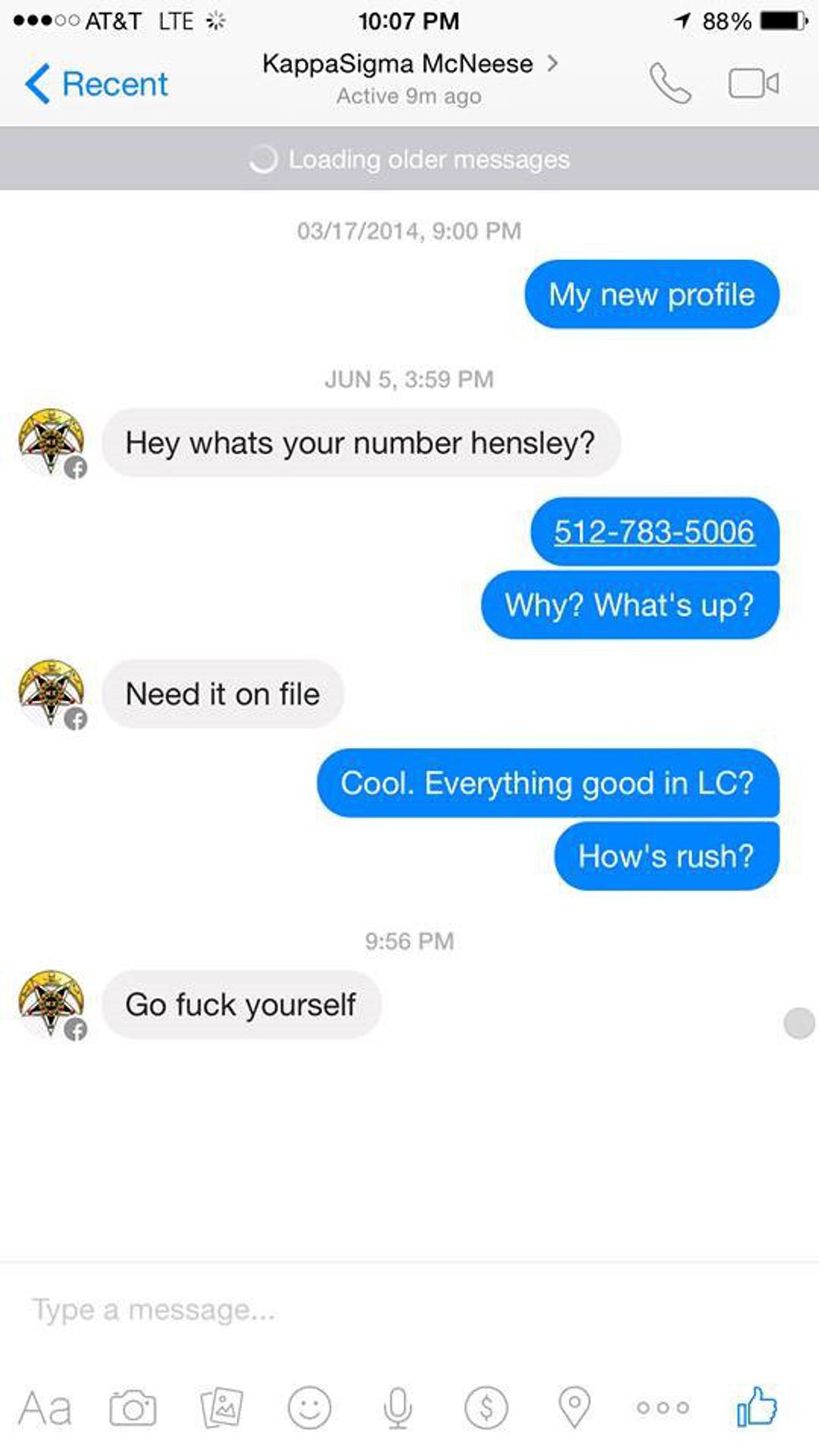The width and height of the screenshot is (819, 1456).
Task: Tap the phone number link 512-783-5006
Action: [654, 532]
